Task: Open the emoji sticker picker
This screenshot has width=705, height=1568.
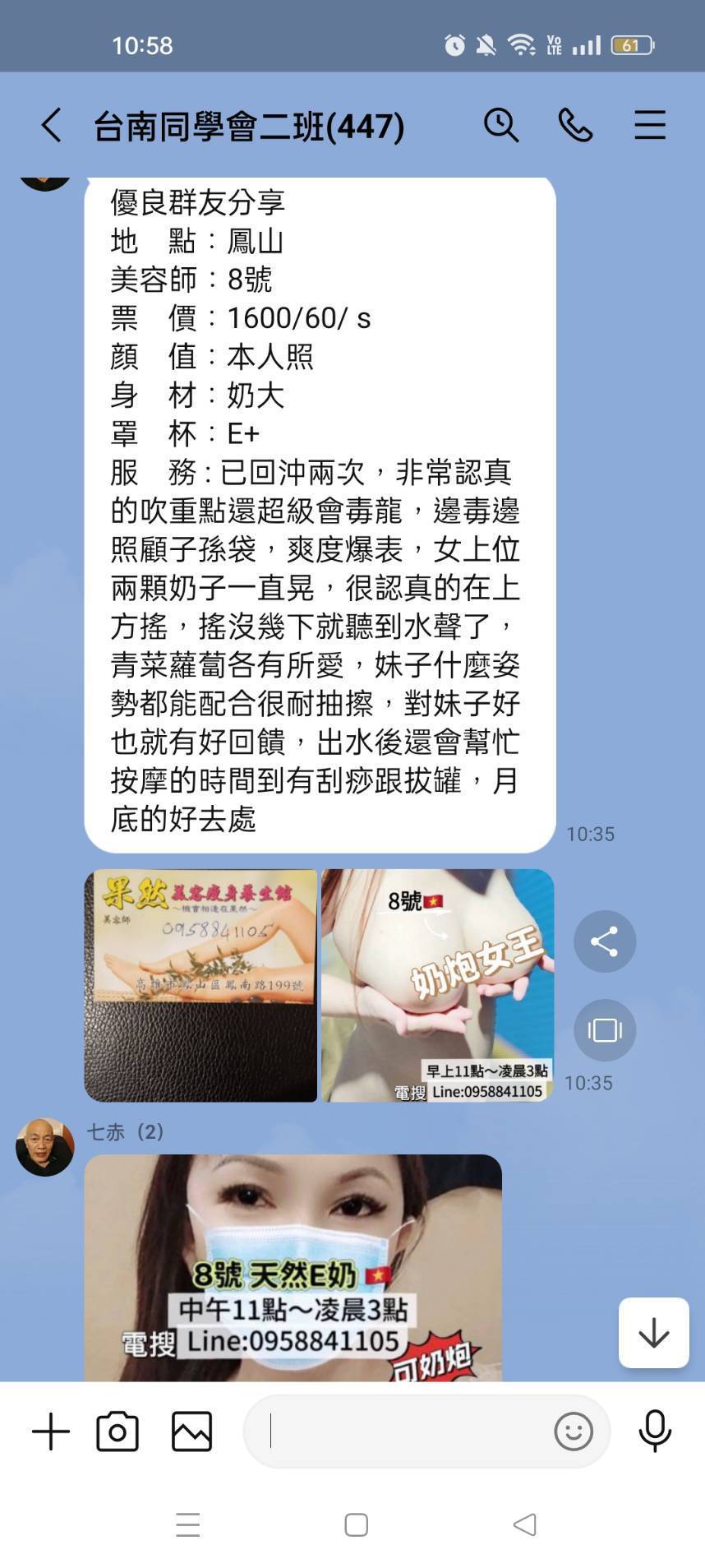Action: coord(573,1432)
